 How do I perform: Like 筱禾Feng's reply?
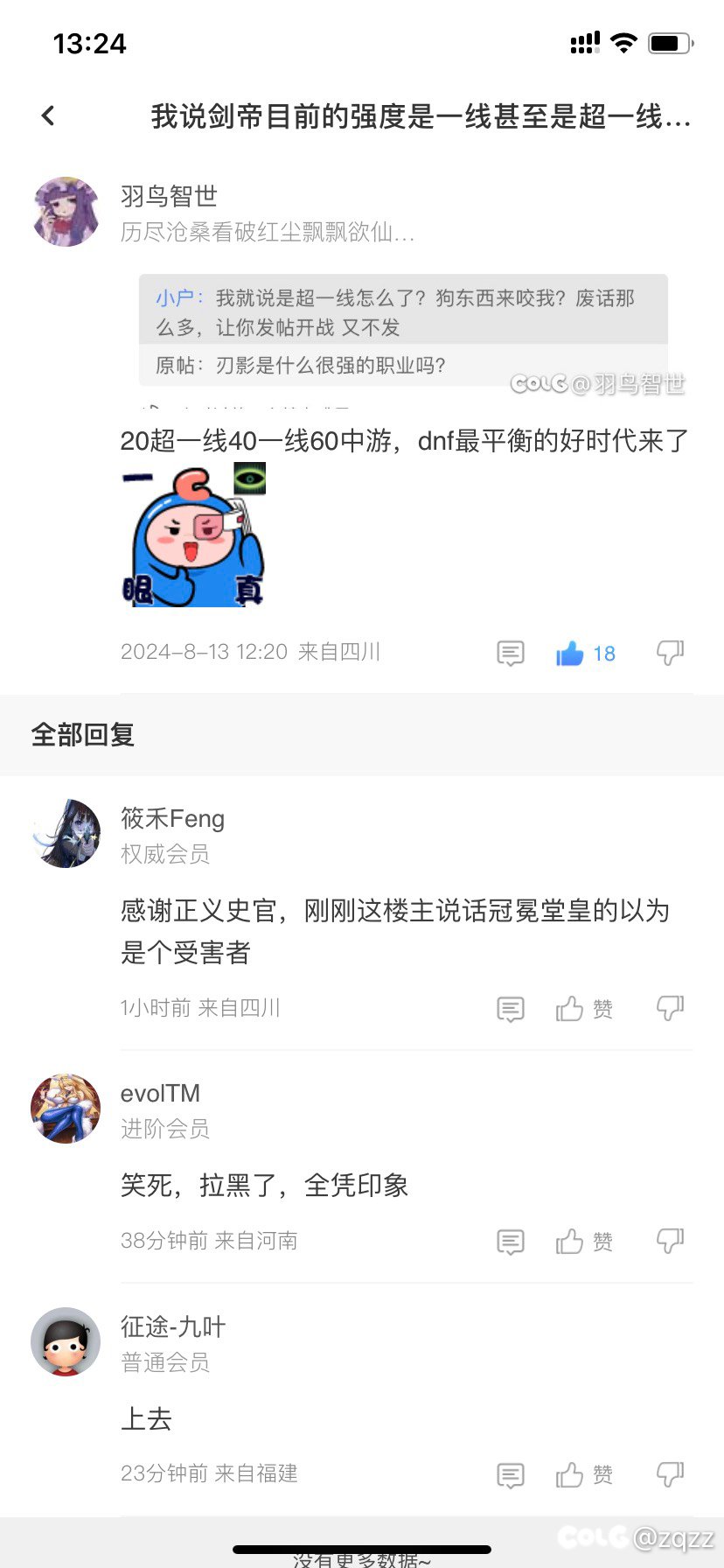pos(584,1009)
